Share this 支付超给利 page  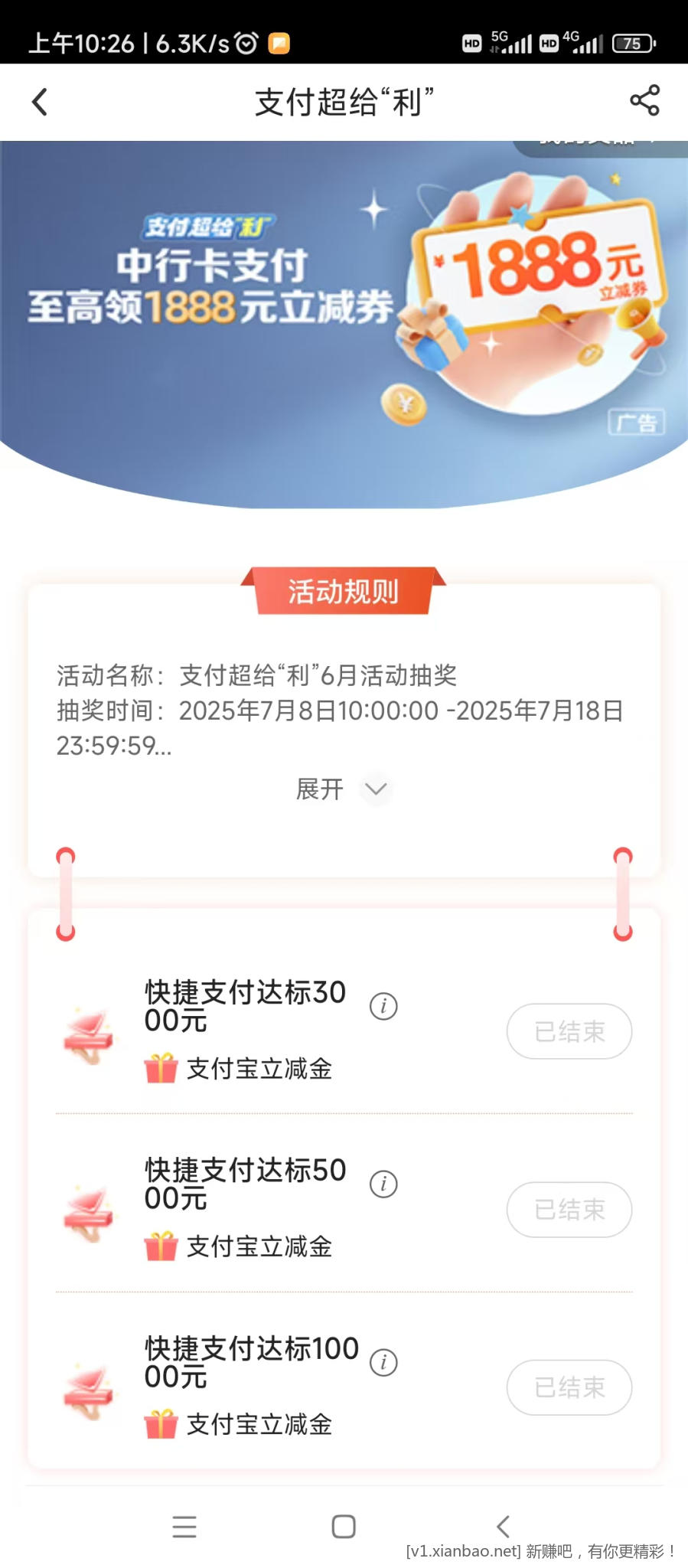click(x=644, y=100)
